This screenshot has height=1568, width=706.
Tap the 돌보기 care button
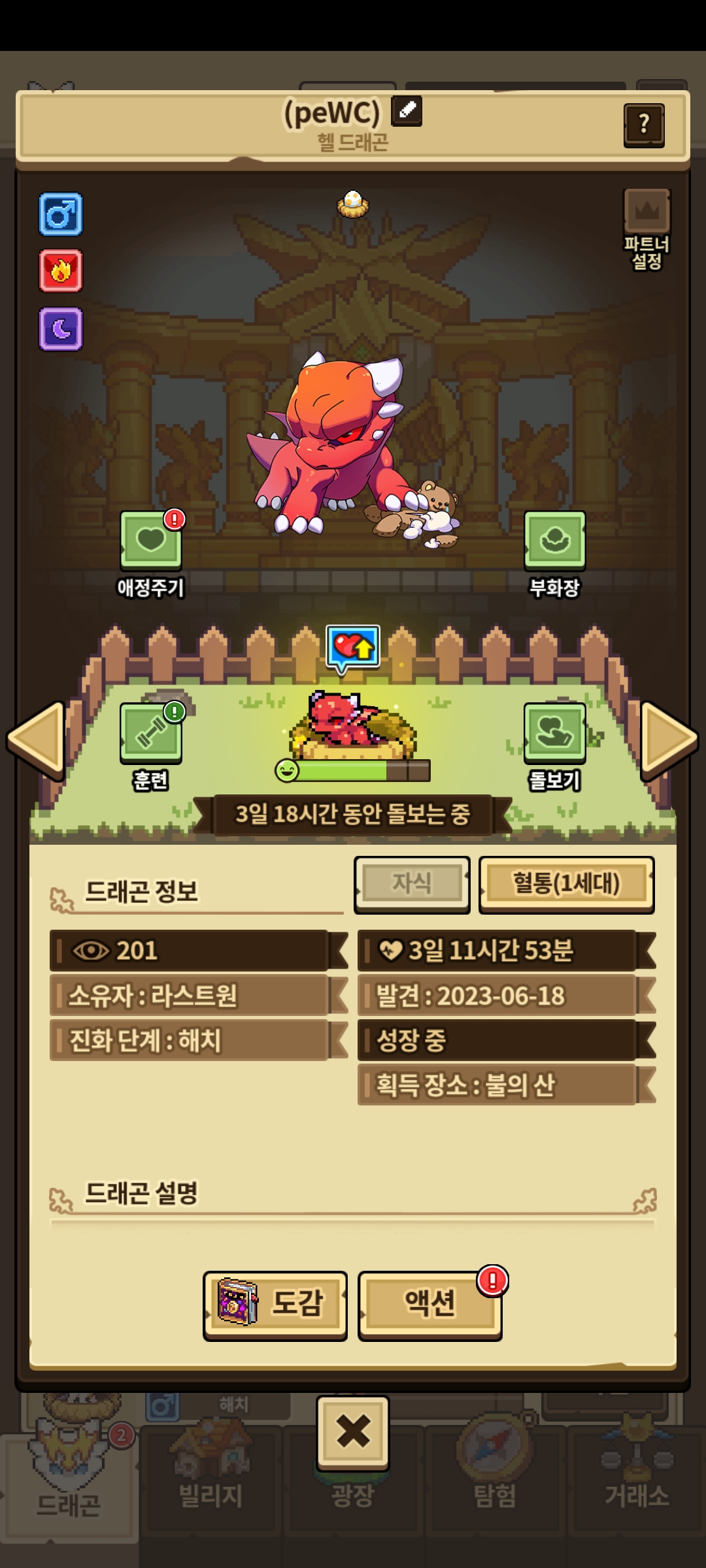(x=554, y=733)
